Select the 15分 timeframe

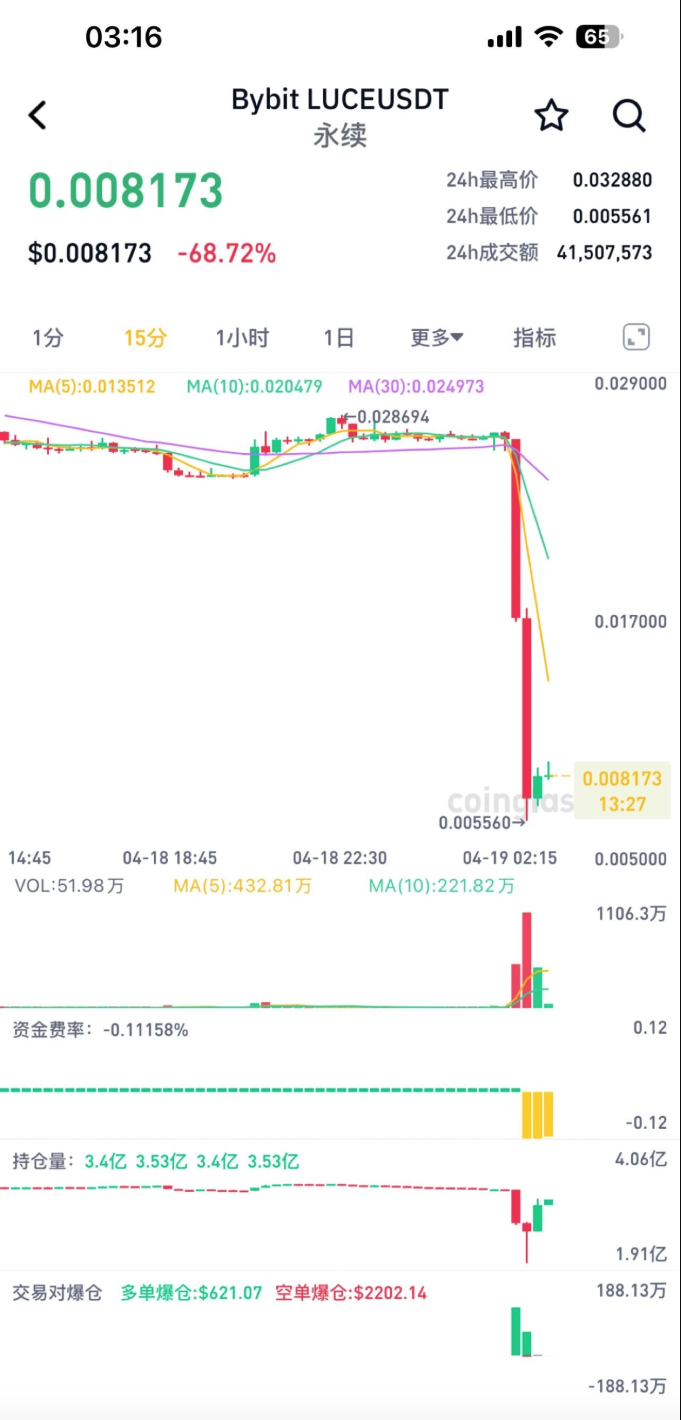tap(145, 338)
